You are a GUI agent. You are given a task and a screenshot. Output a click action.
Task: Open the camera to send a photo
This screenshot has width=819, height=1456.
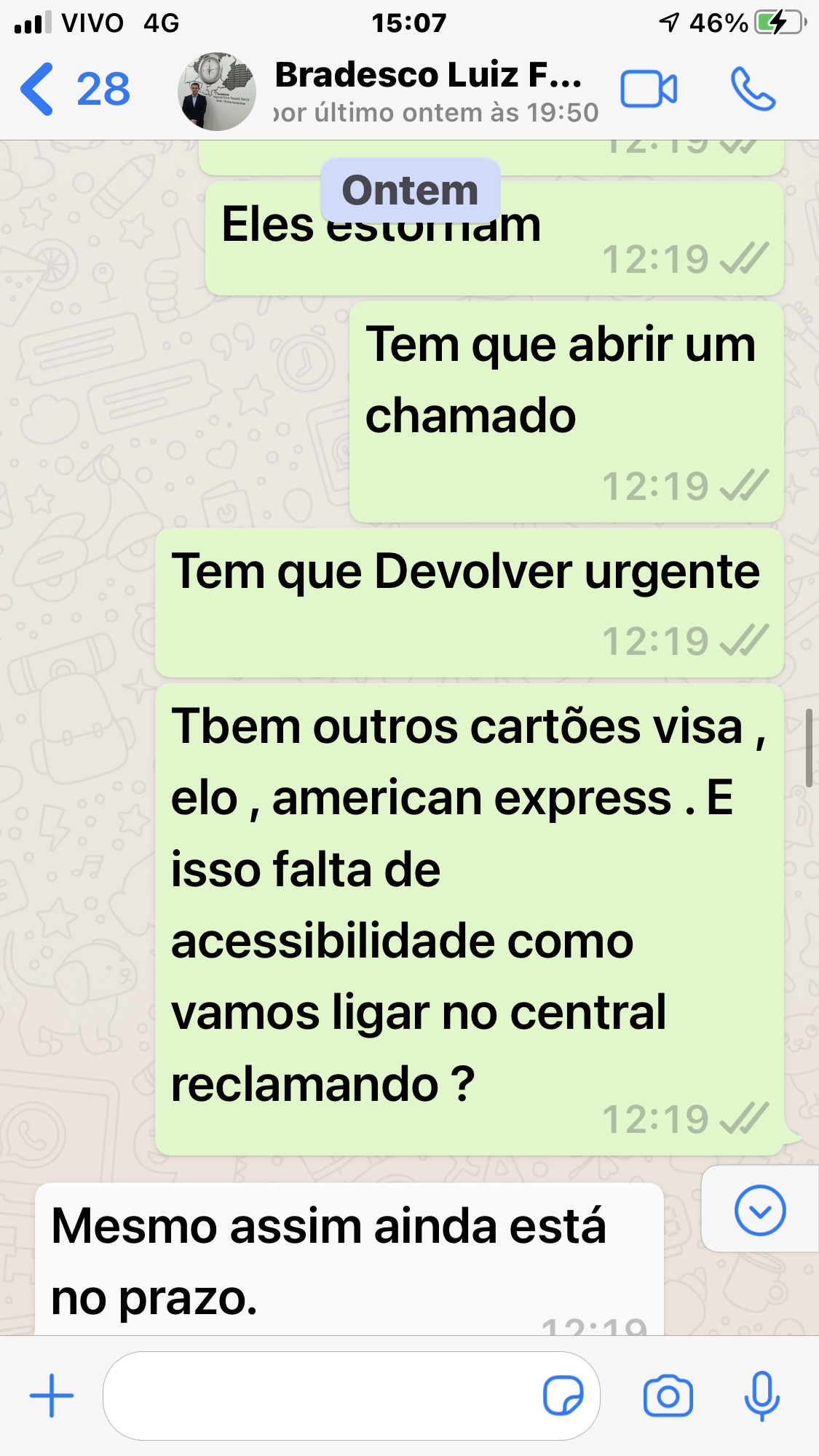[668, 1396]
